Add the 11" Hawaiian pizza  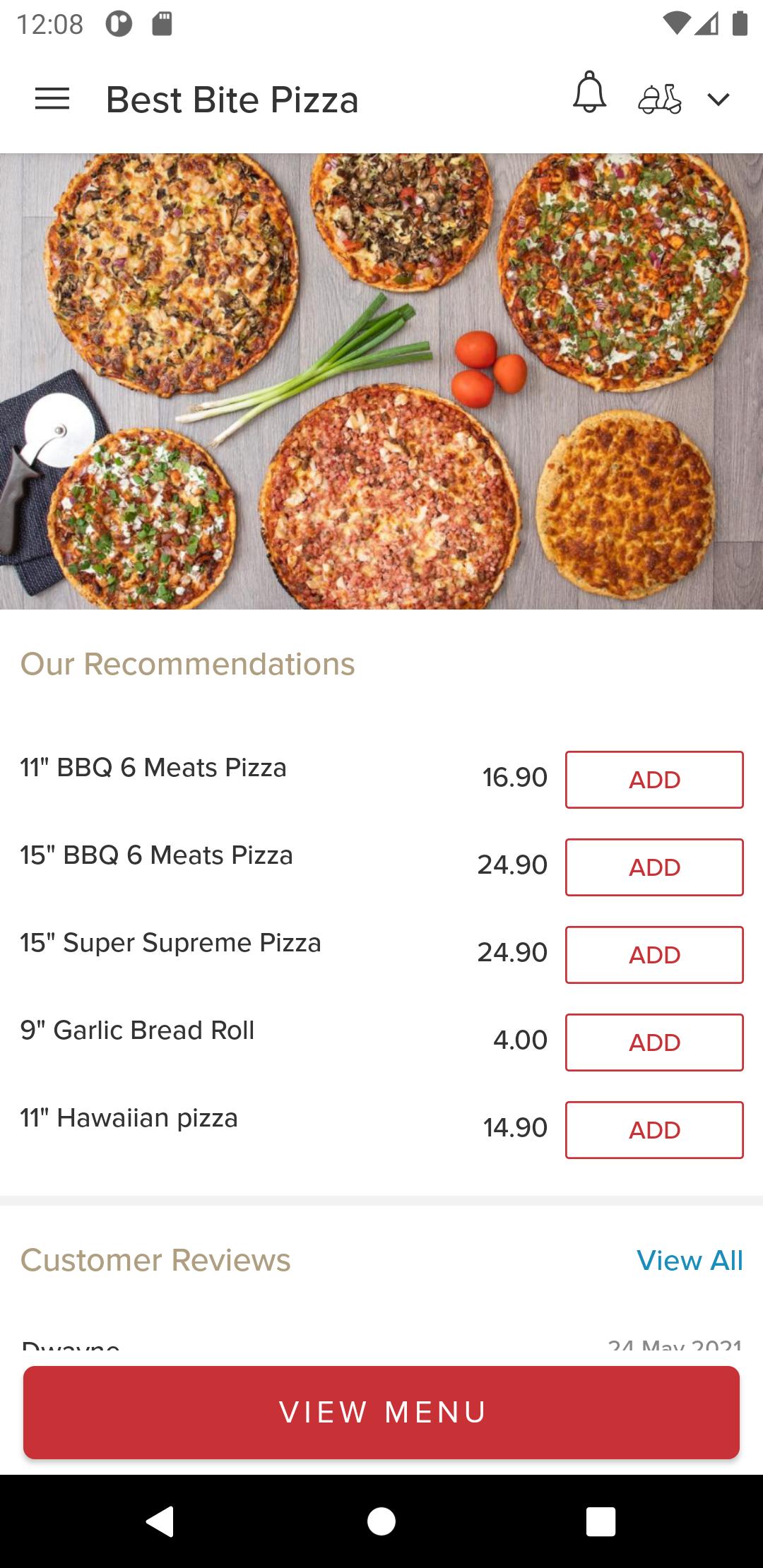click(653, 1129)
